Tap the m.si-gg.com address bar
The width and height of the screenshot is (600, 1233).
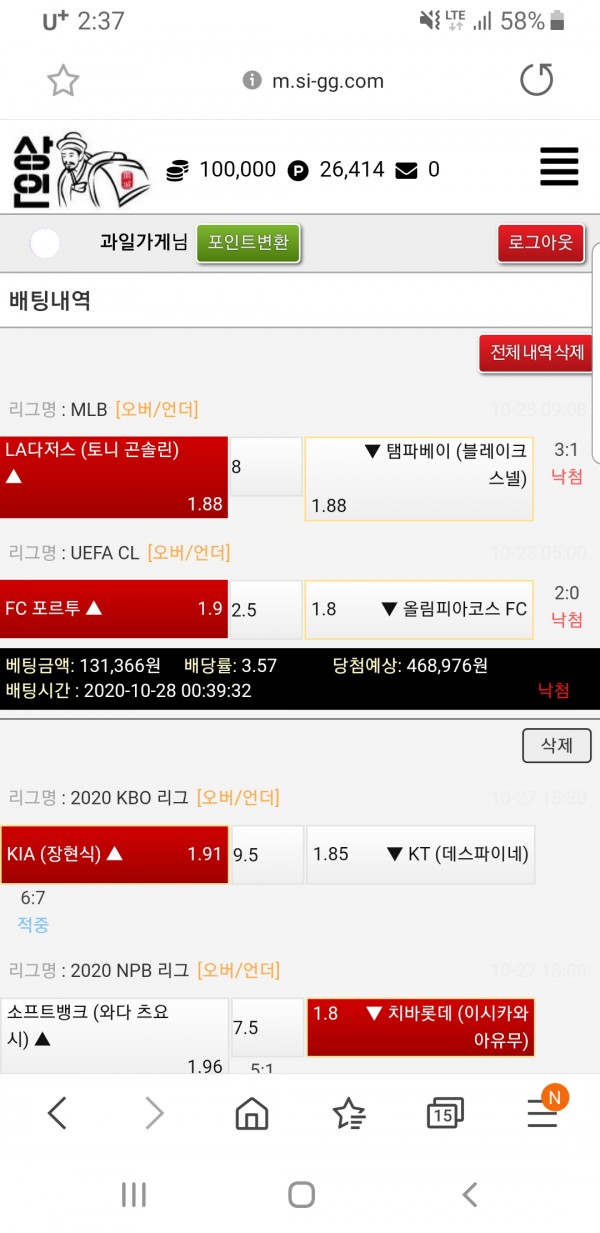point(315,81)
